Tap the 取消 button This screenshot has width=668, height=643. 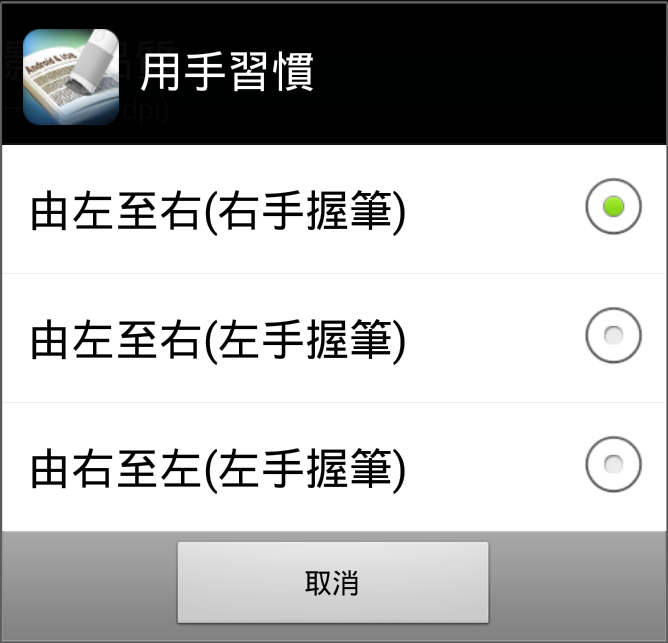(x=332, y=583)
